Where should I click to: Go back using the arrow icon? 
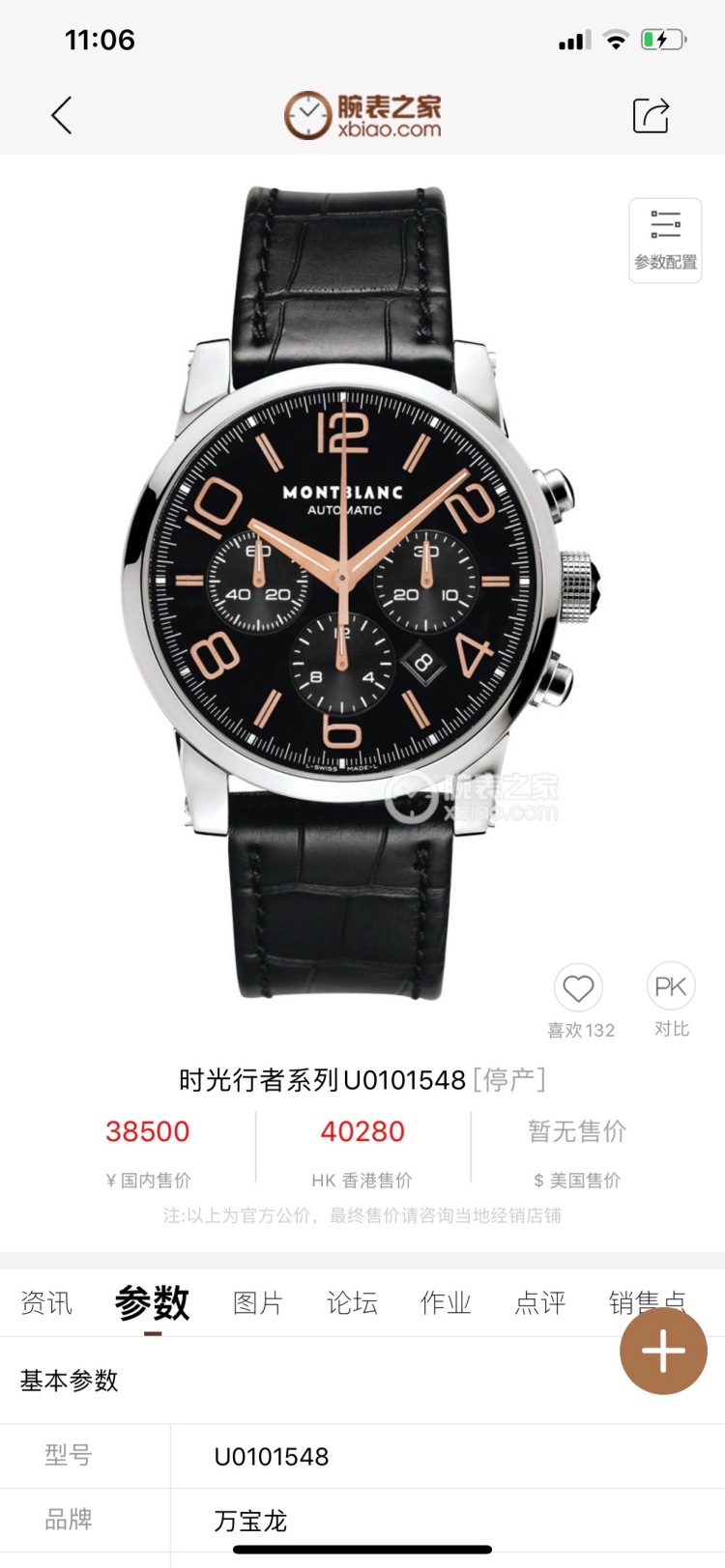61,116
